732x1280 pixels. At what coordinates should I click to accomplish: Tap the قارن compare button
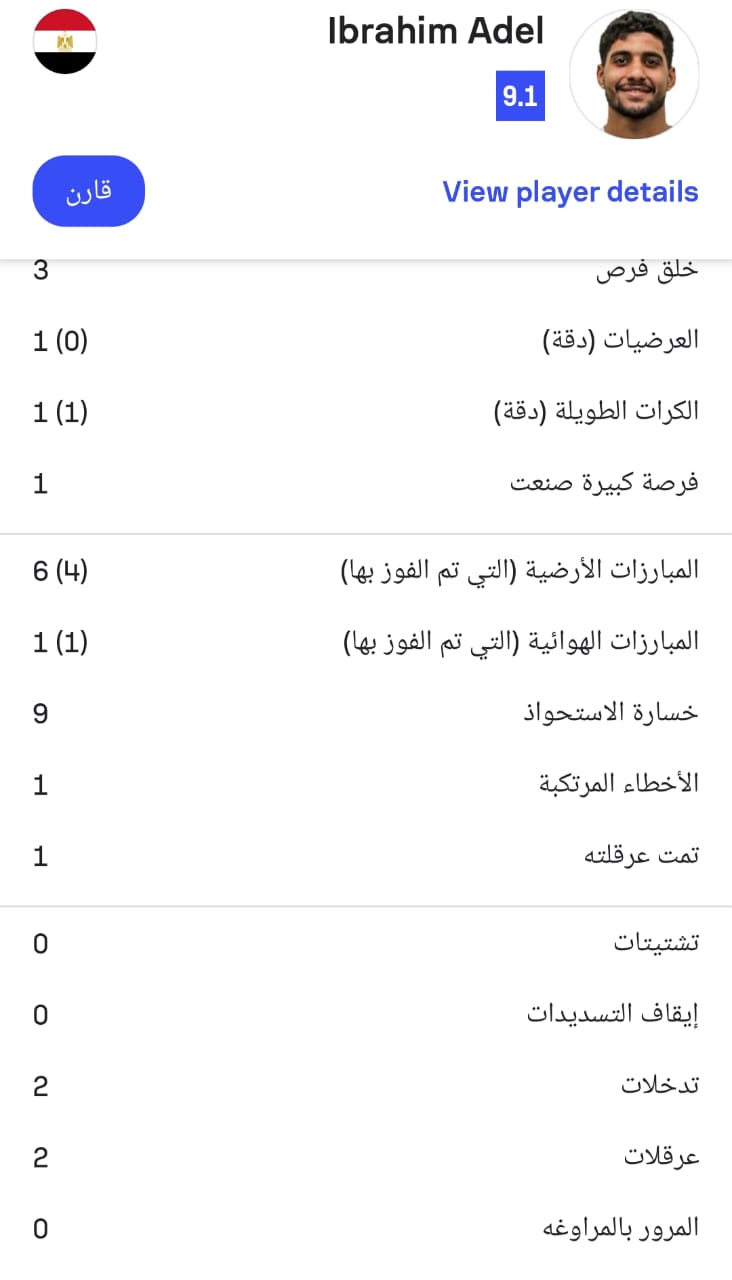pyautogui.click(x=89, y=191)
